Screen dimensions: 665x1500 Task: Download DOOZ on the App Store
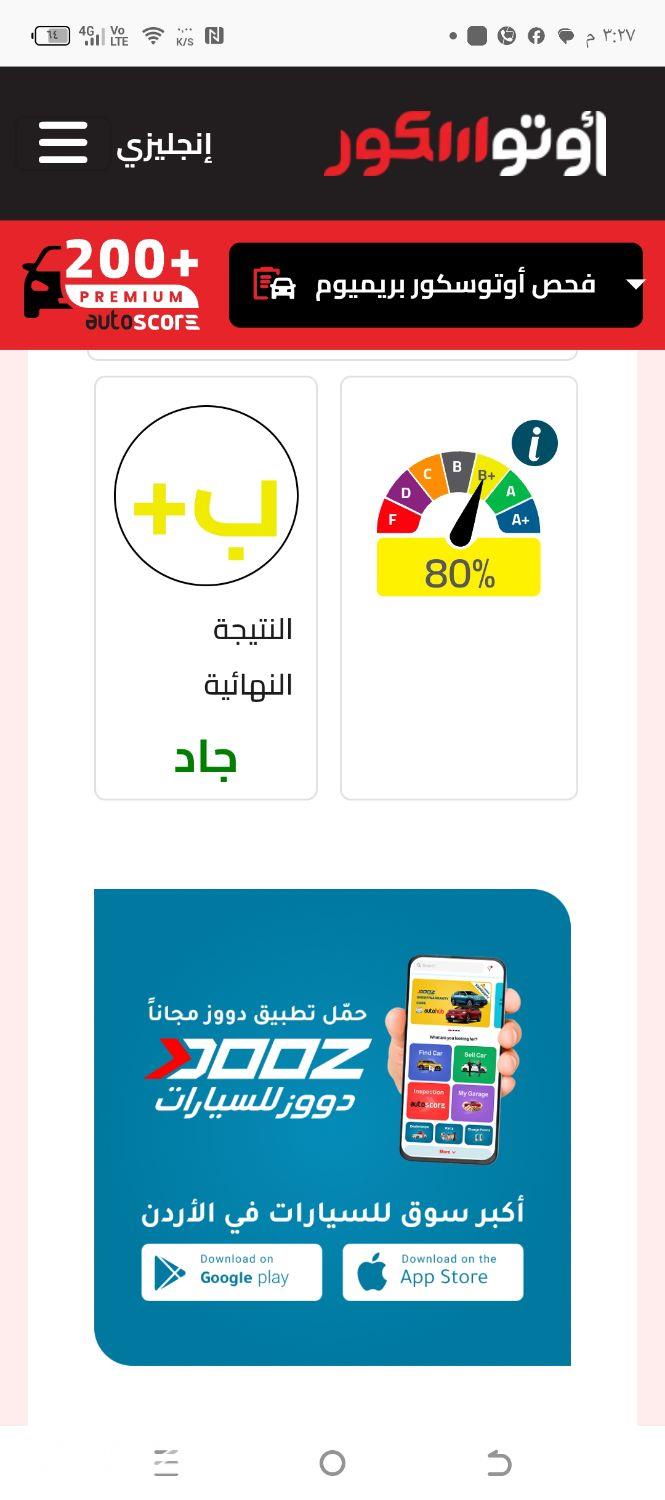(432, 1271)
